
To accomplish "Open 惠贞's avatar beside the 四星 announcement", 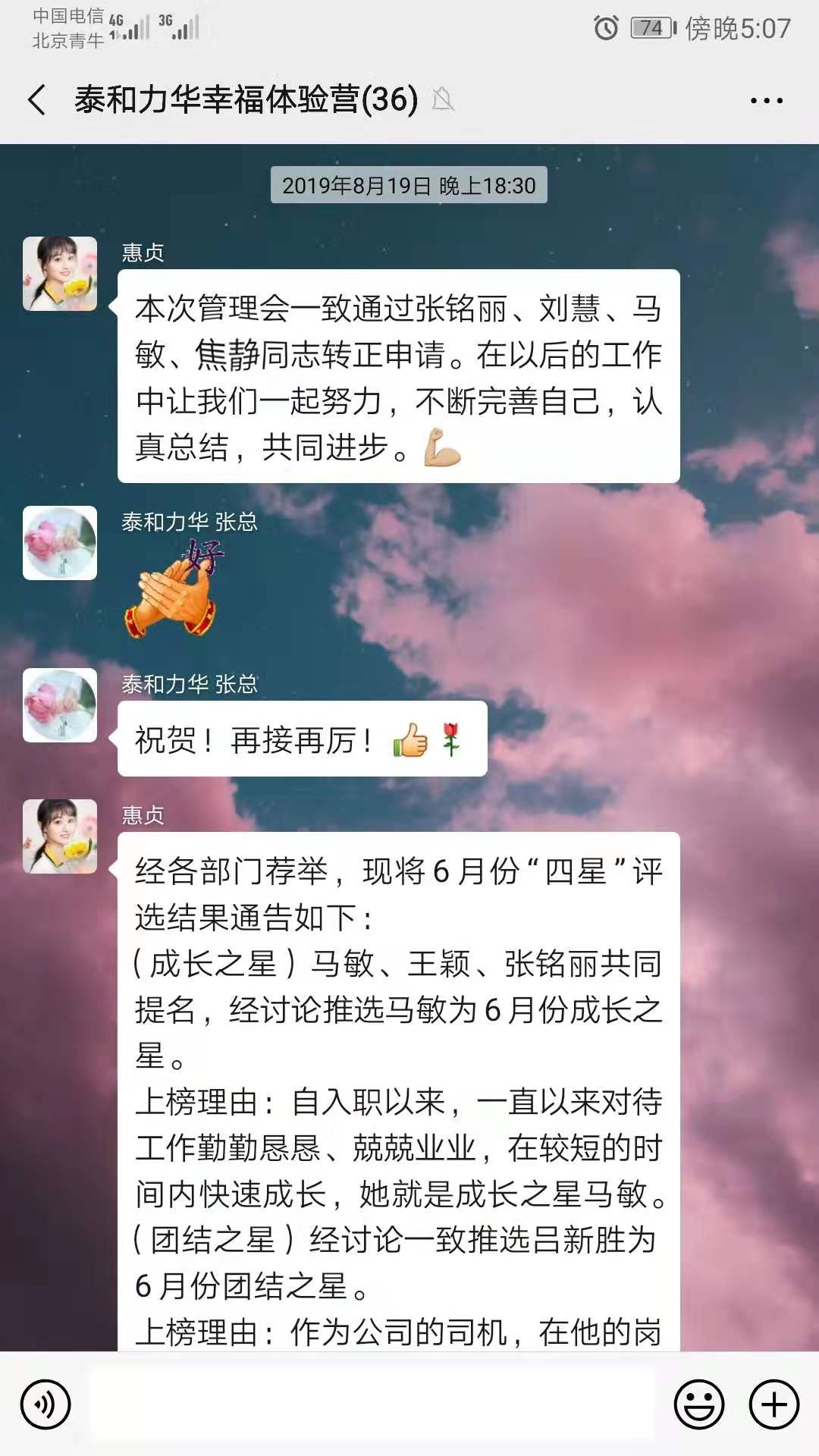I will [x=60, y=836].
